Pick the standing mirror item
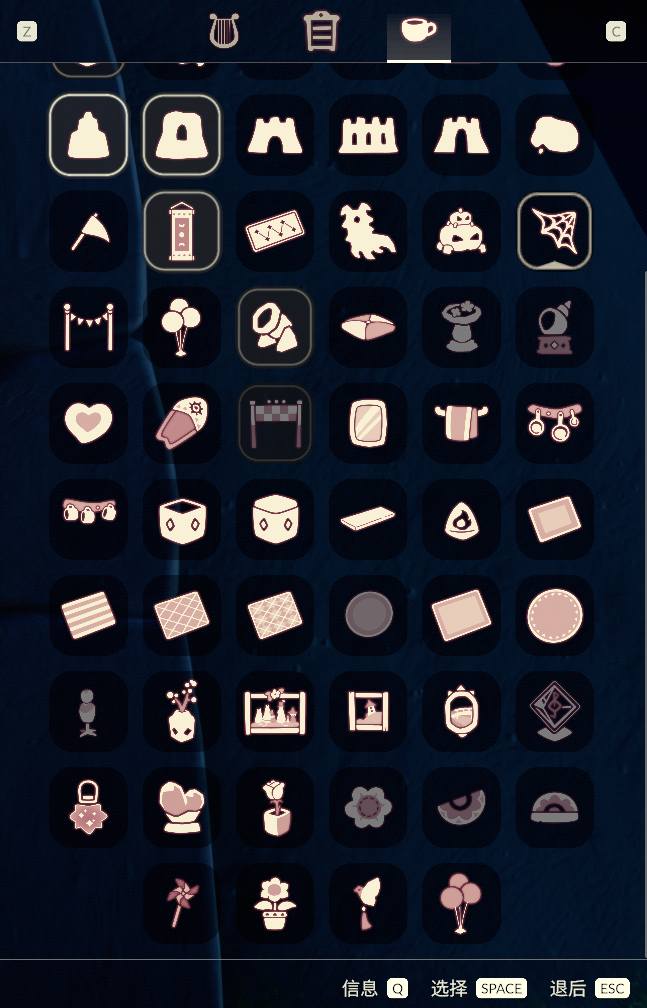This screenshot has width=647, height=1008. (368, 423)
